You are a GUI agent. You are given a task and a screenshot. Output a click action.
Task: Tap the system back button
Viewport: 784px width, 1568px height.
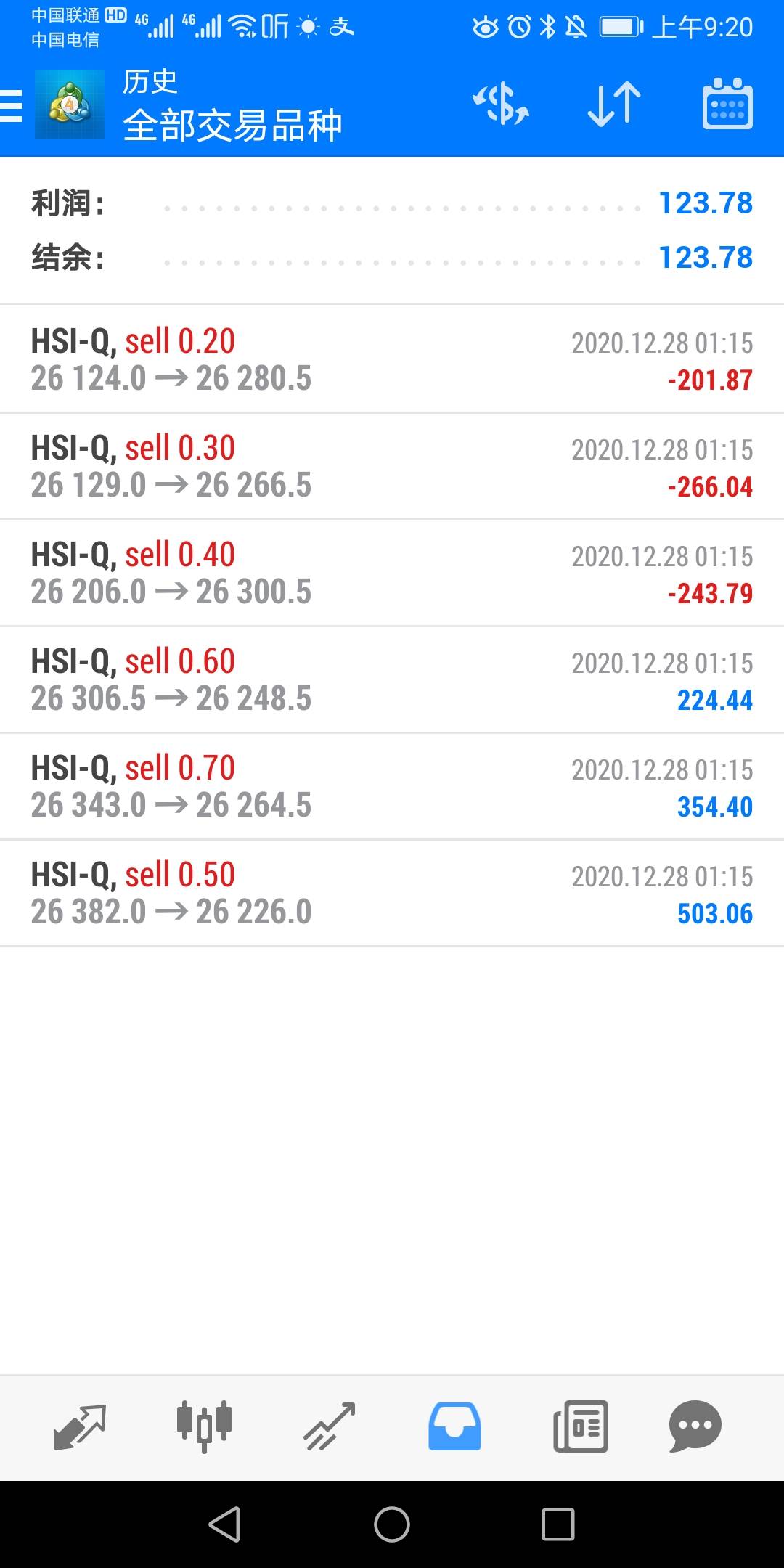click(x=224, y=1524)
